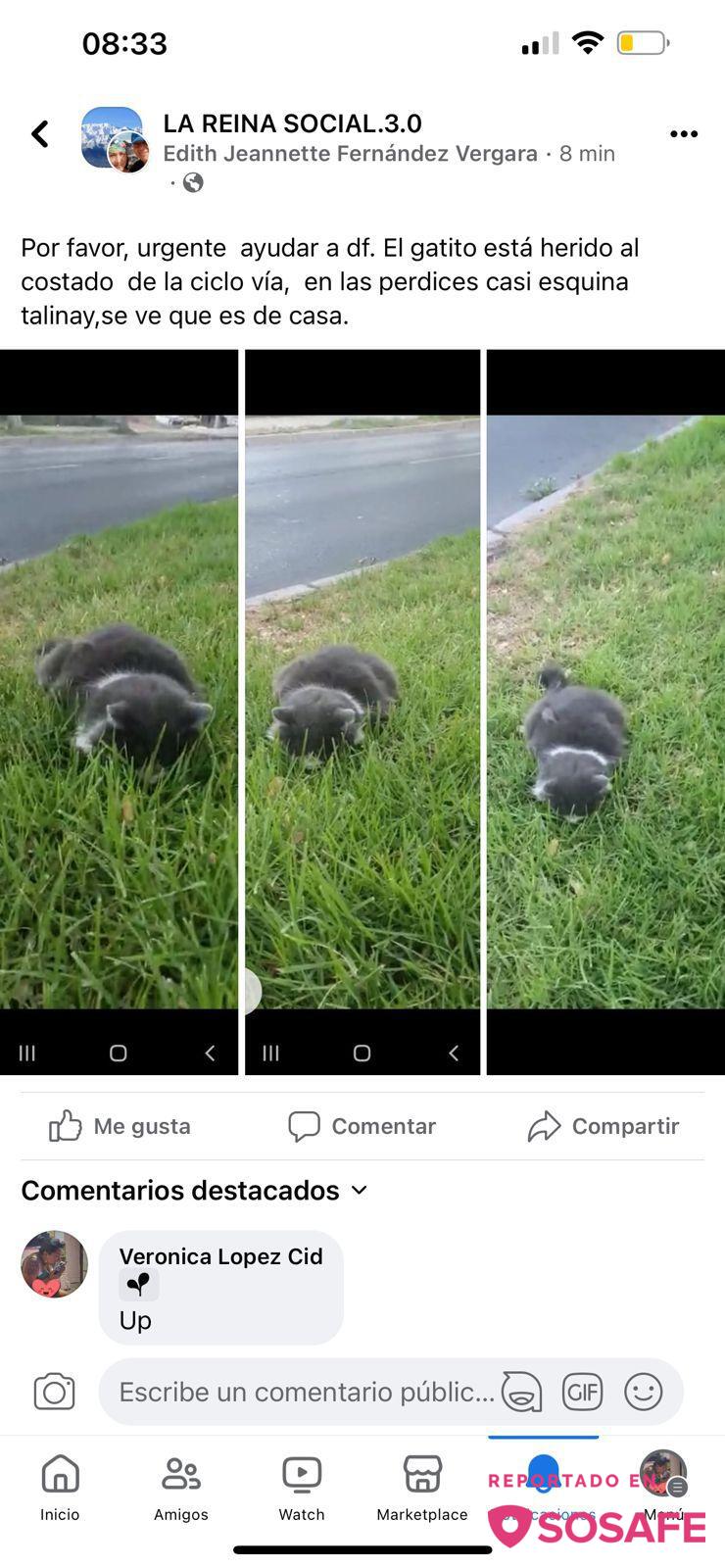725x1568 pixels.
Task: Open Edith Jeannette Fernández Vergara's profile
Action: [350, 154]
